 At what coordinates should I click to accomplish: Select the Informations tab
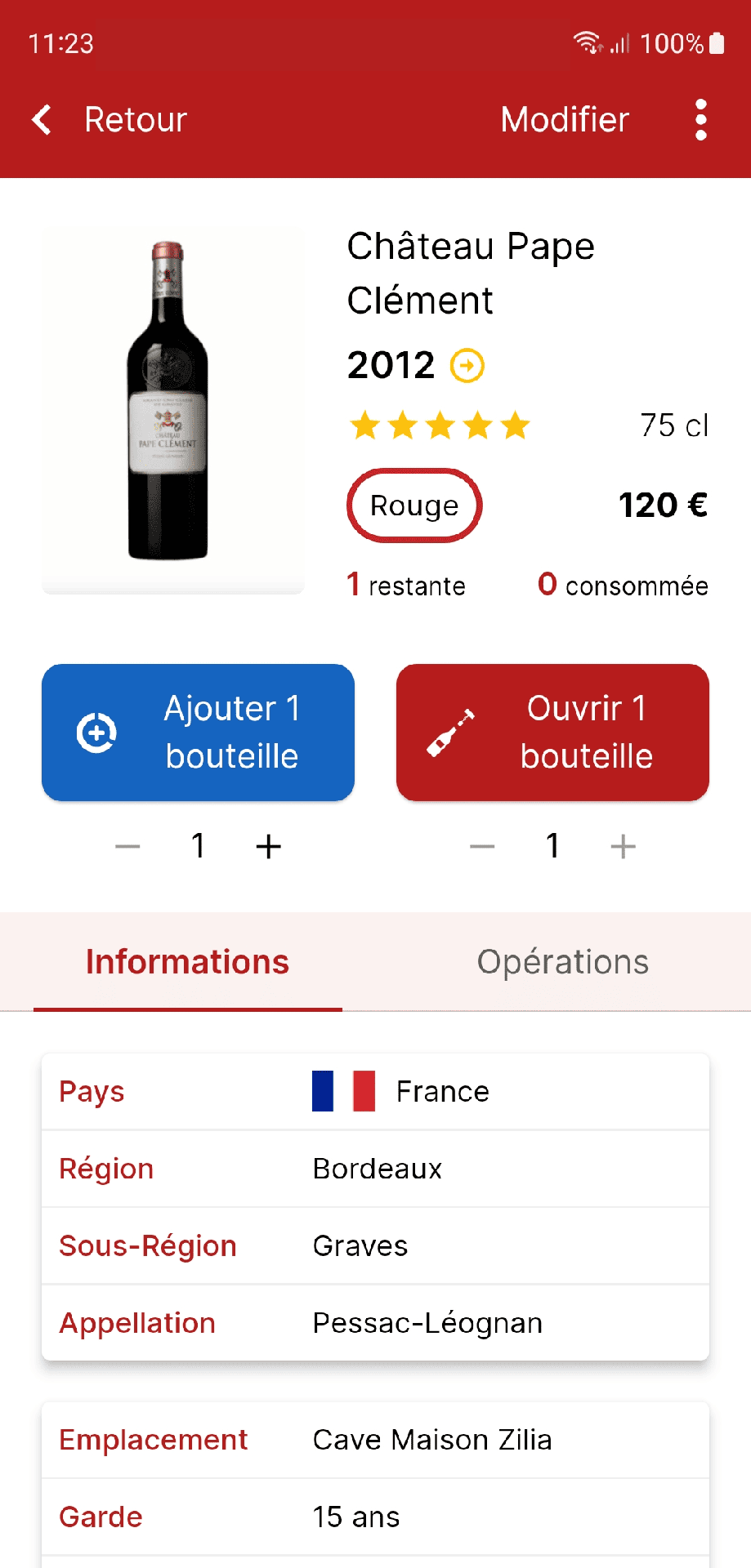click(x=187, y=962)
